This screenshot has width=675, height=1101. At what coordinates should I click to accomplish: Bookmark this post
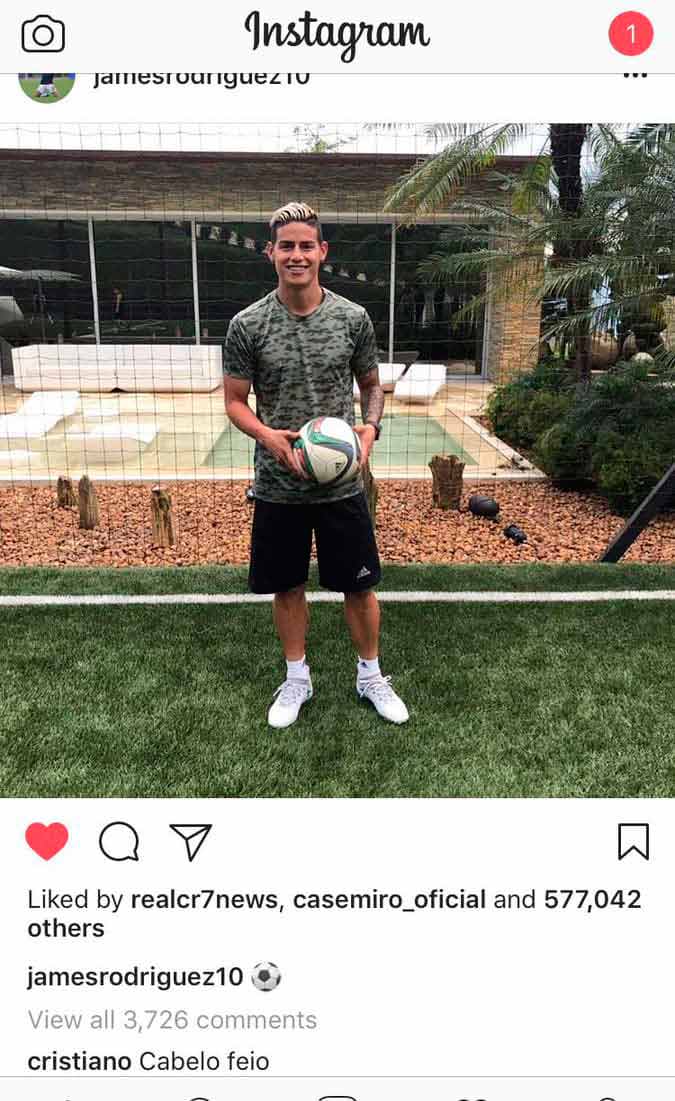(x=633, y=841)
